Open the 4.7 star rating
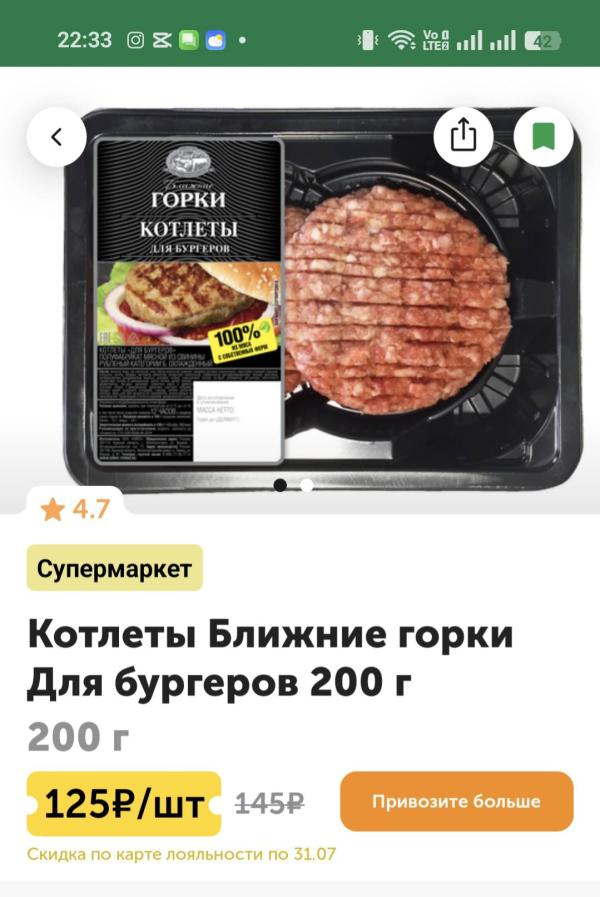 point(75,509)
